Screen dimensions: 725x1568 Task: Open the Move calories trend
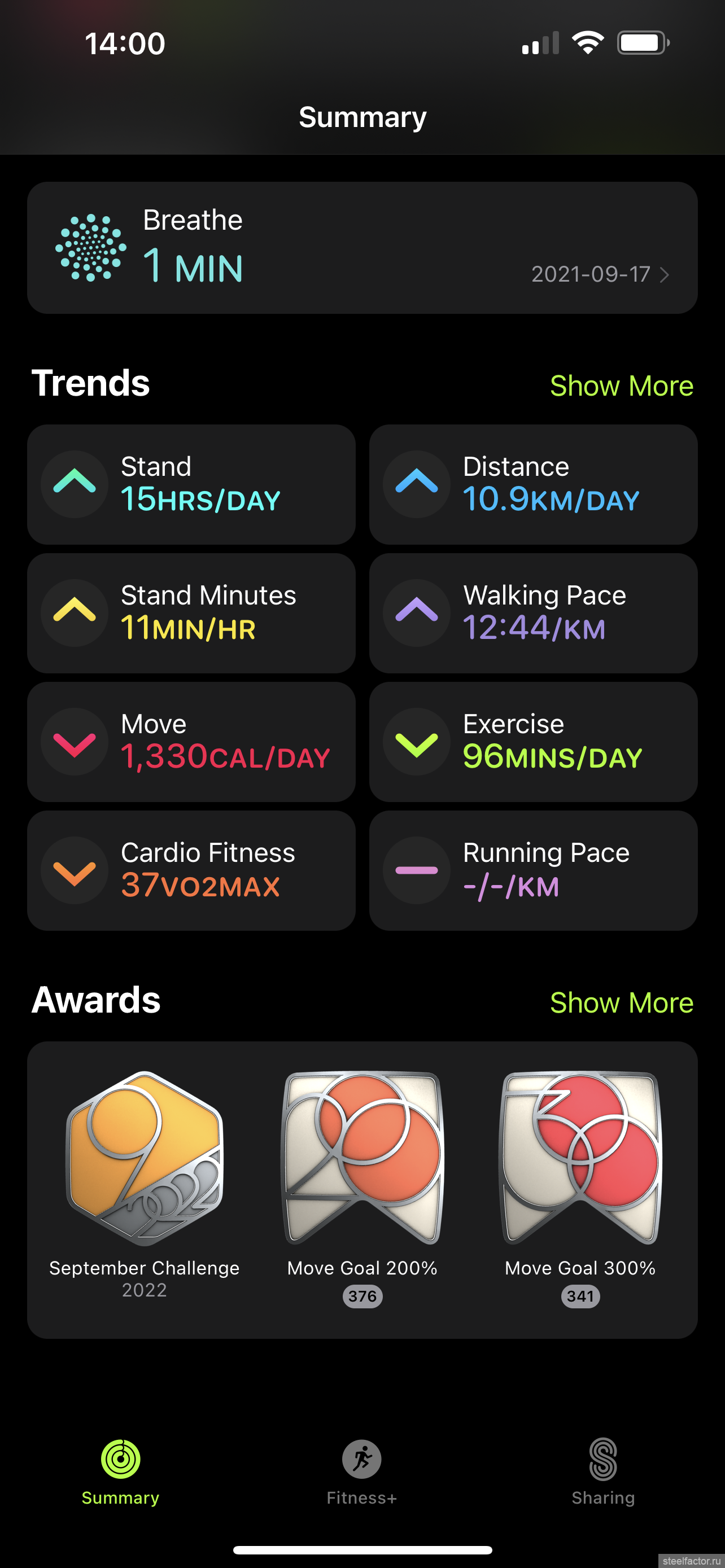click(x=191, y=742)
